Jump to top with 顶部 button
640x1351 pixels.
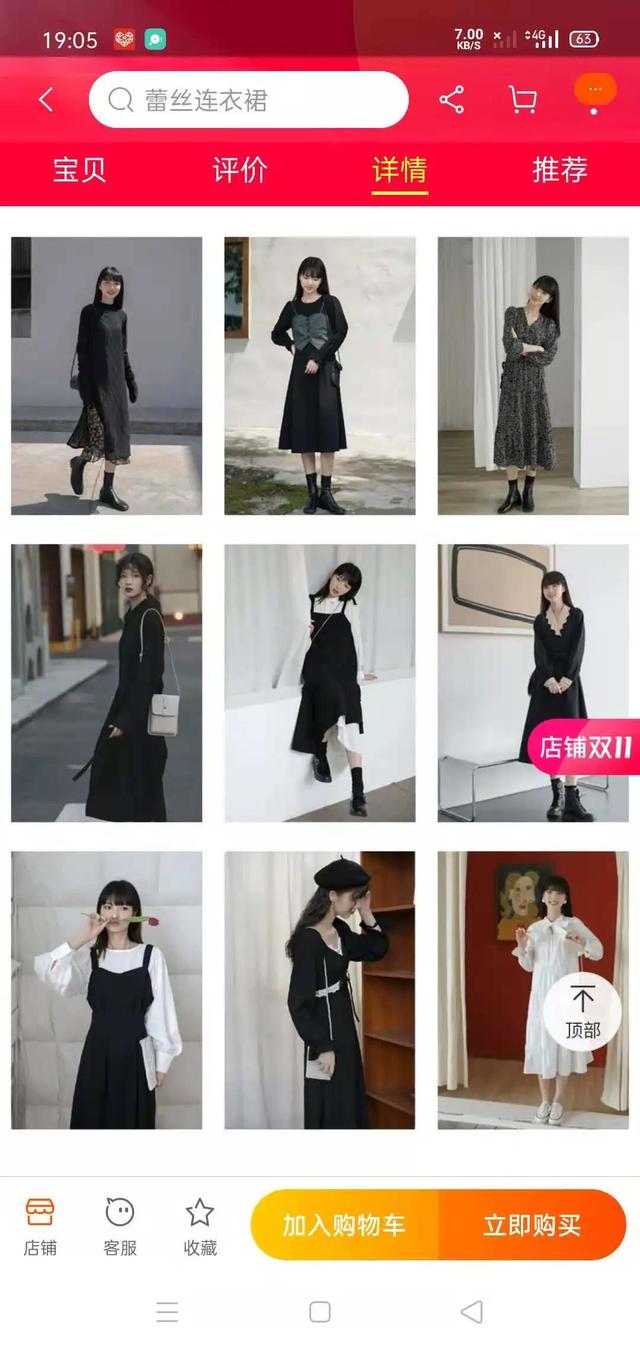point(583,1010)
